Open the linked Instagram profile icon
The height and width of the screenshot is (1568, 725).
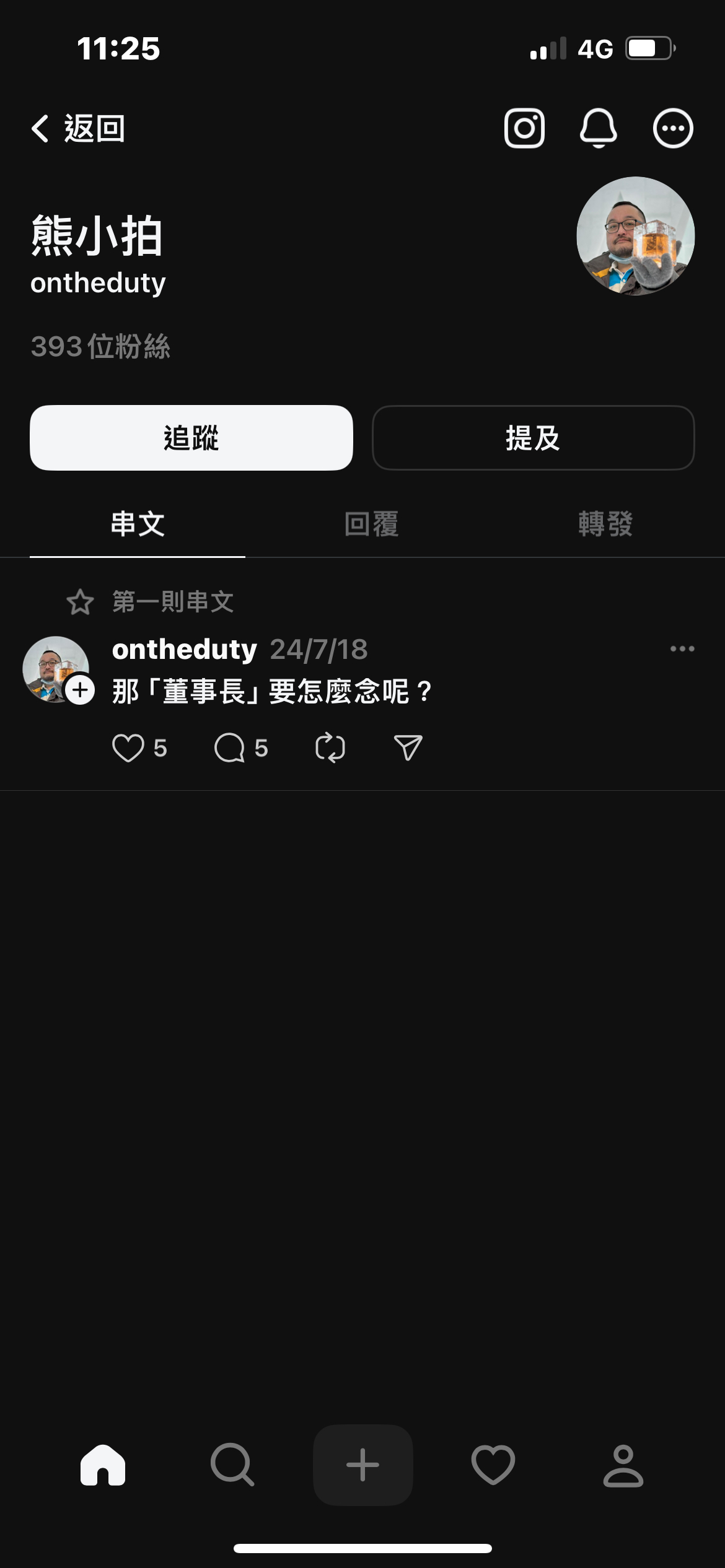pos(524,129)
